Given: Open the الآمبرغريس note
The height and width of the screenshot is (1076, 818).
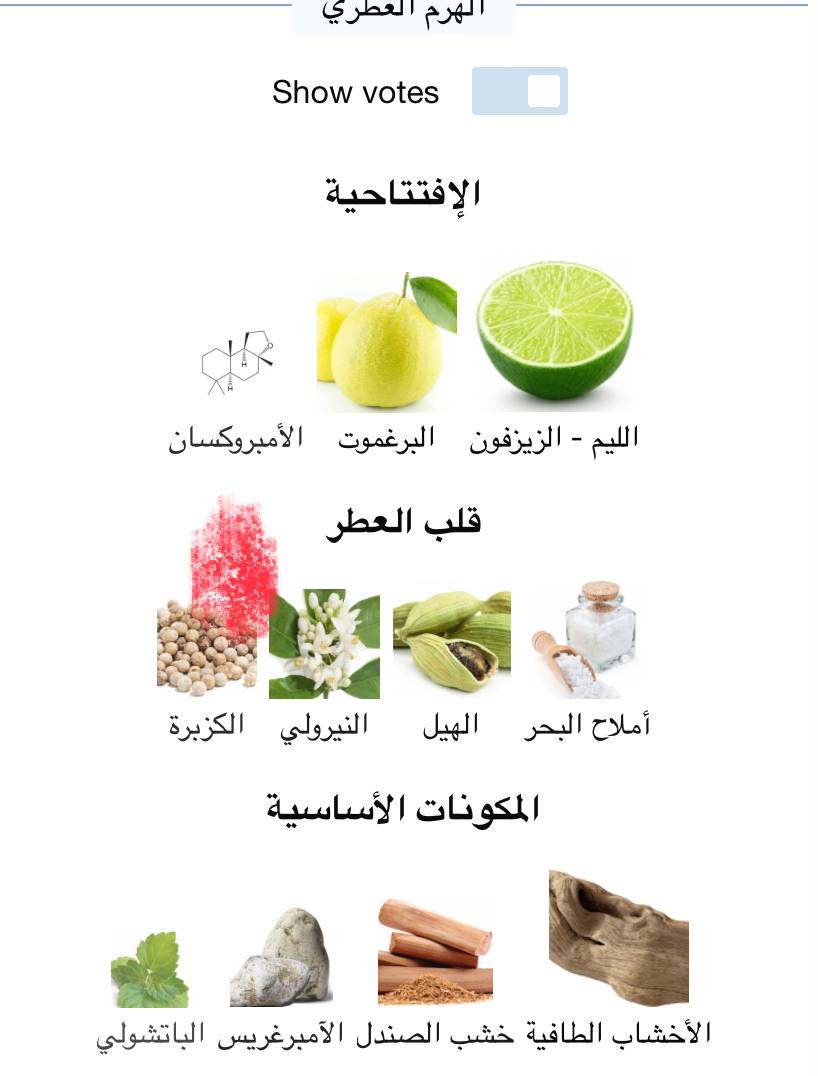Looking at the screenshot, I should [x=280, y=957].
